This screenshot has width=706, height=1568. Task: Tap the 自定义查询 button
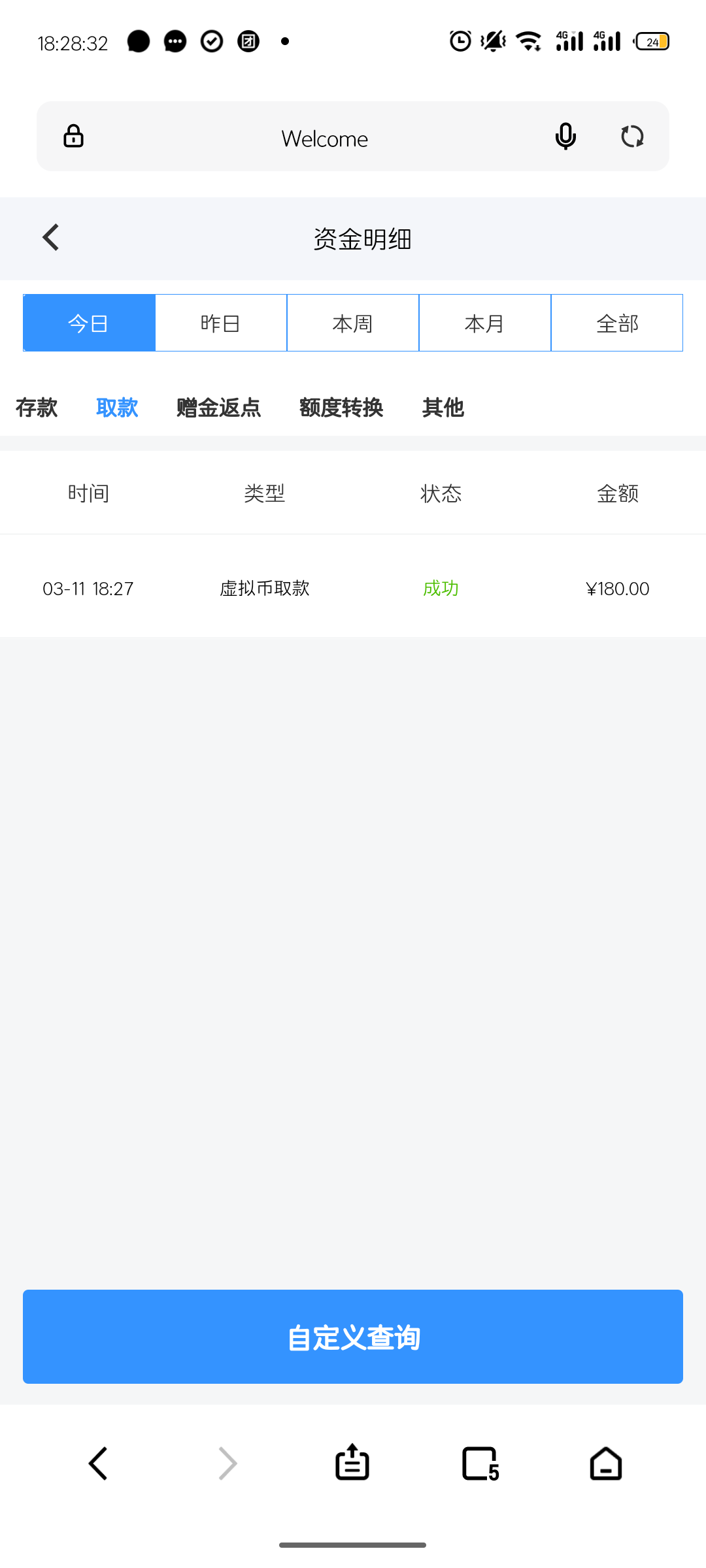click(x=353, y=1337)
